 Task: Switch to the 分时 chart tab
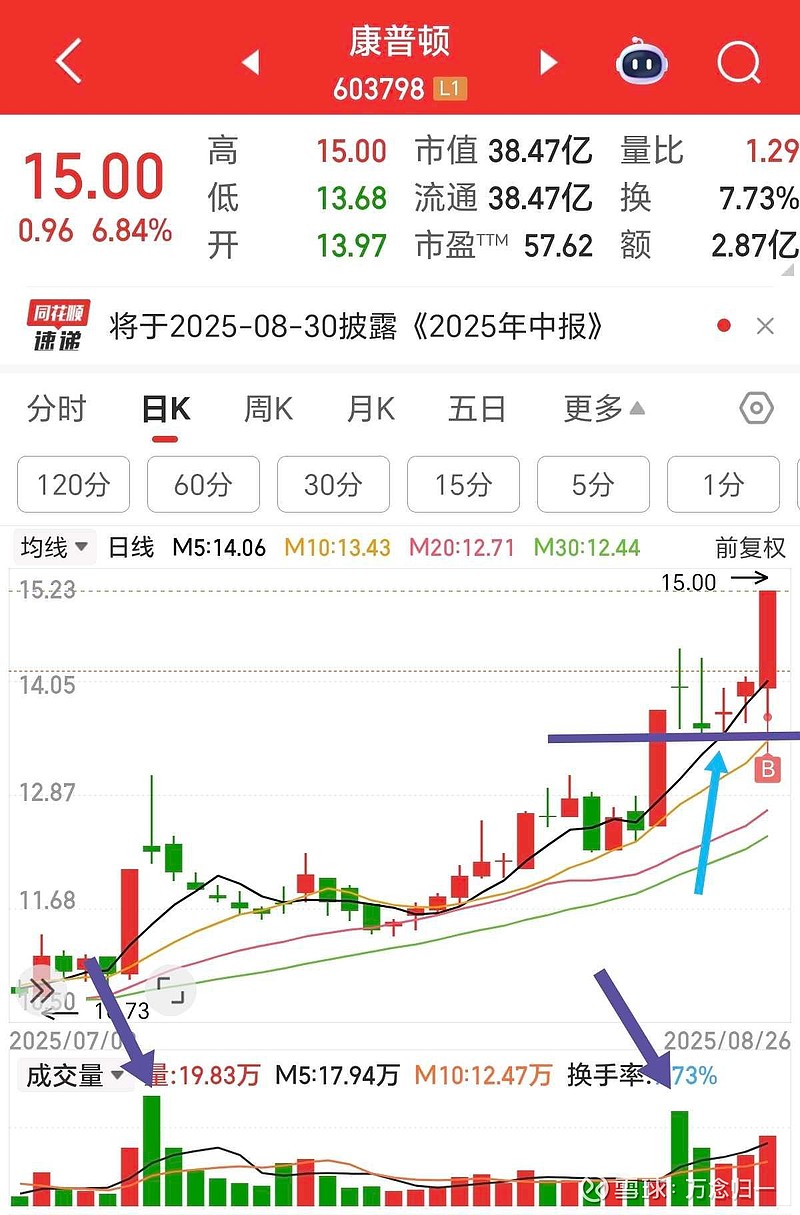(x=57, y=409)
